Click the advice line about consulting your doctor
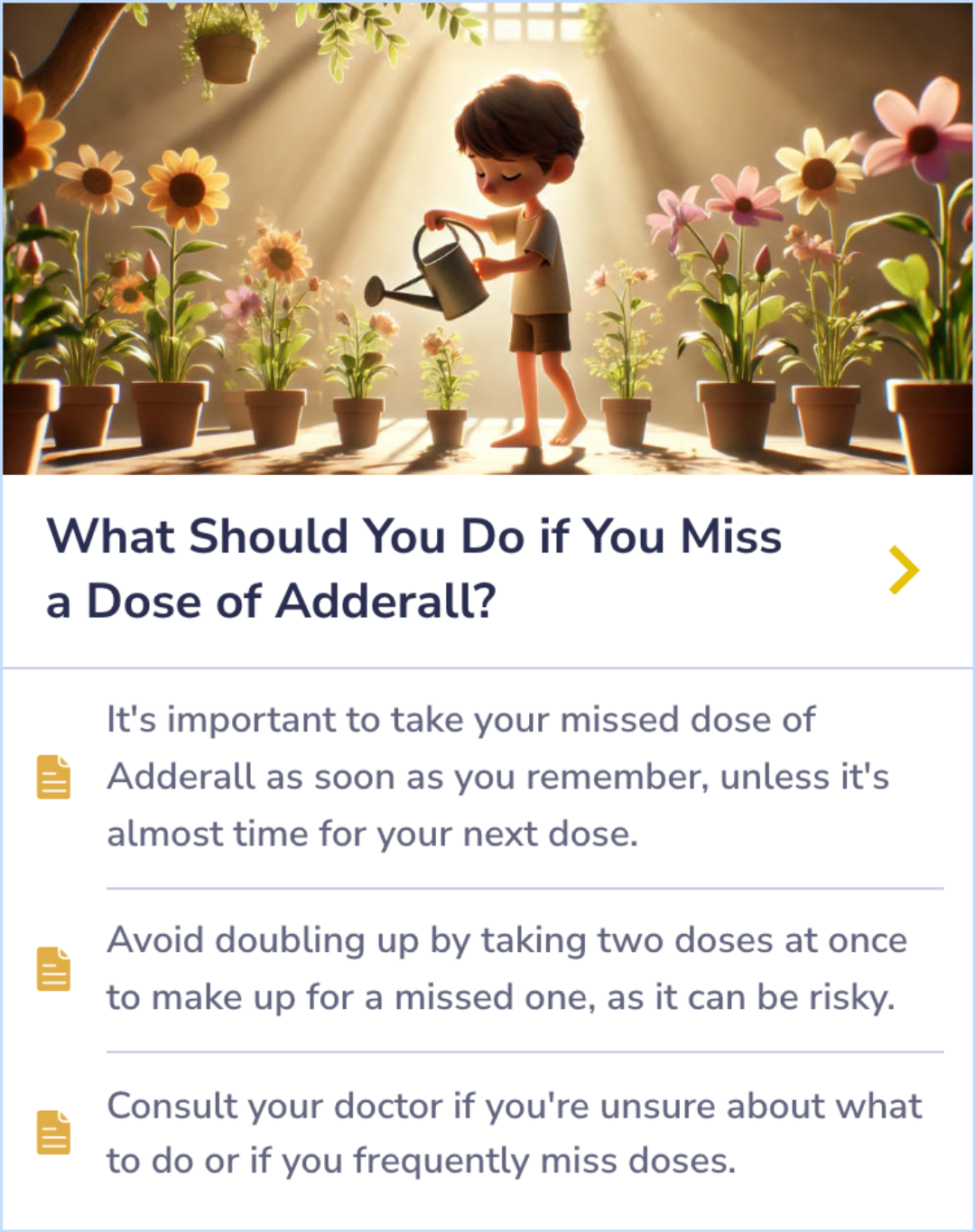The width and height of the screenshot is (975, 1232). click(x=515, y=1134)
